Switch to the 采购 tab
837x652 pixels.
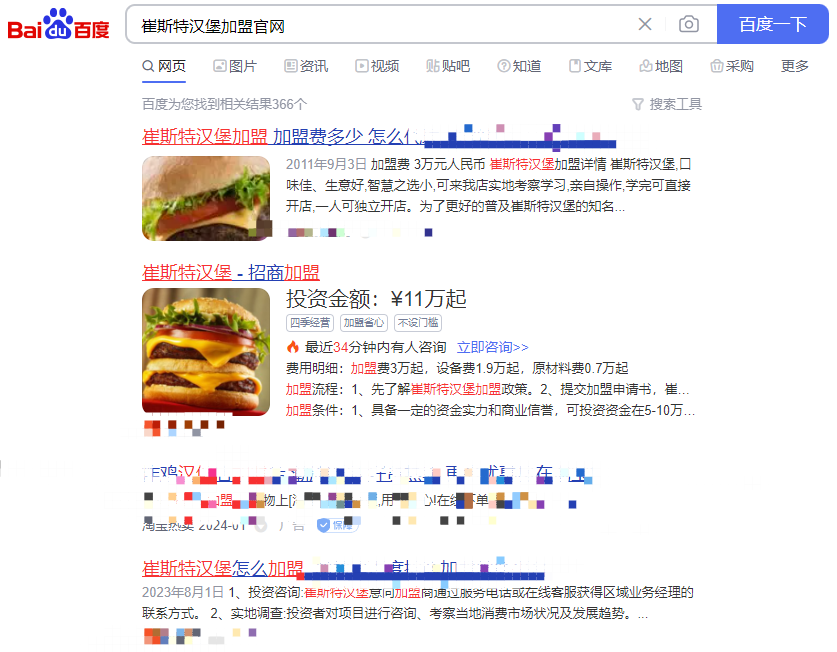[x=732, y=66]
